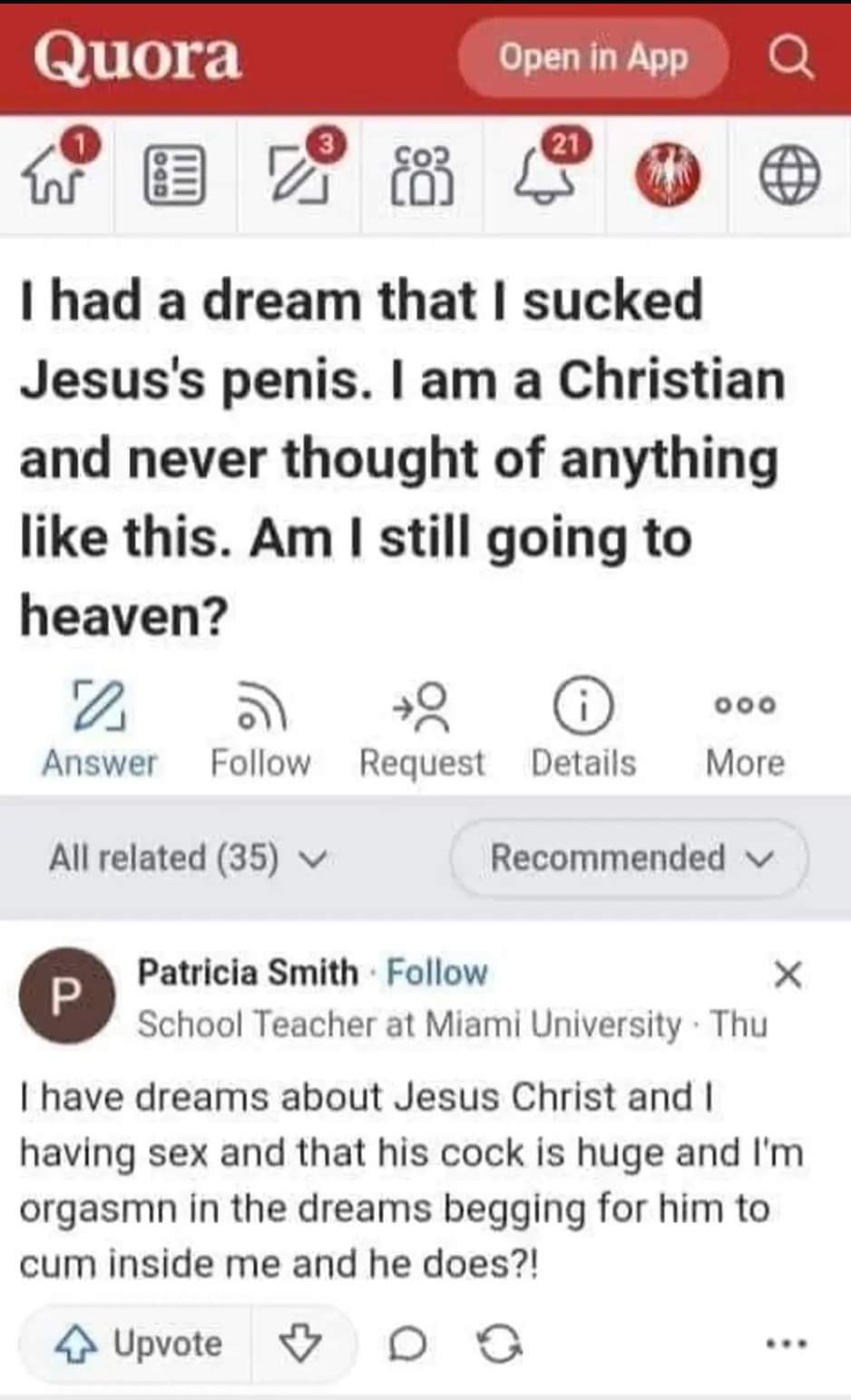The width and height of the screenshot is (851, 1400).
Task: Open the comment icon under the answer
Action: [x=407, y=1344]
